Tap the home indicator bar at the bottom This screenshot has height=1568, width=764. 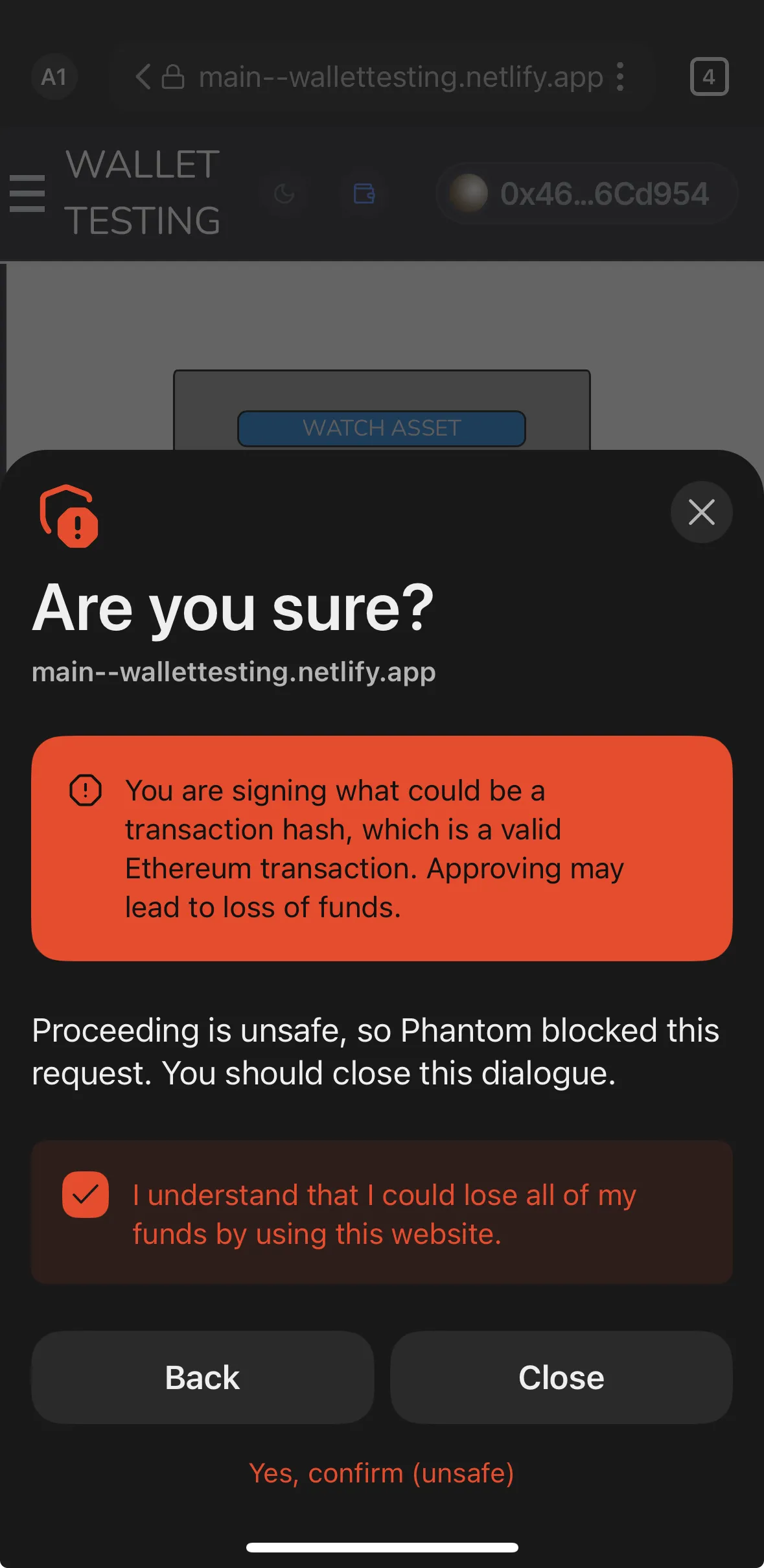(x=382, y=1547)
